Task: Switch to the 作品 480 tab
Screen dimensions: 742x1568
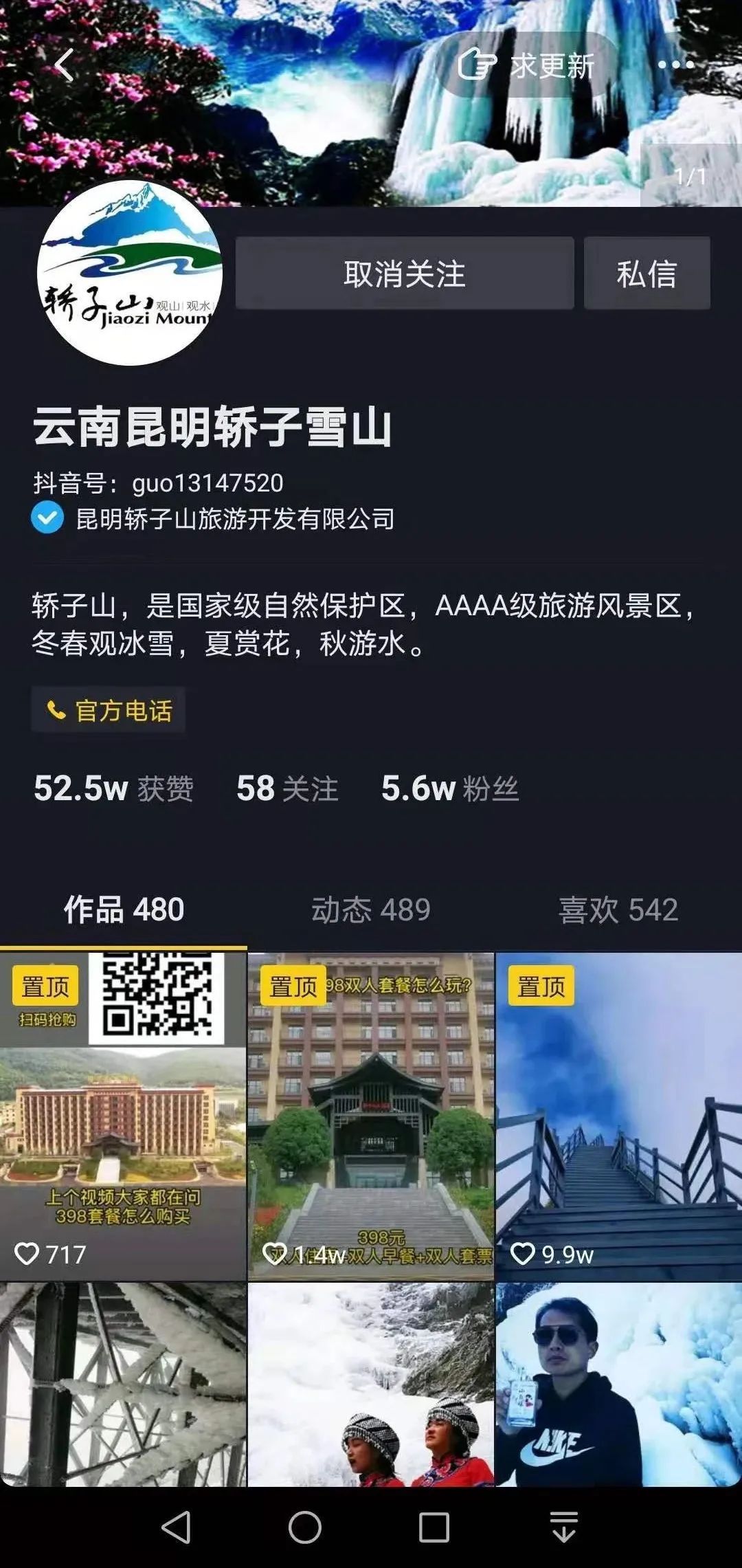Action: coord(124,909)
